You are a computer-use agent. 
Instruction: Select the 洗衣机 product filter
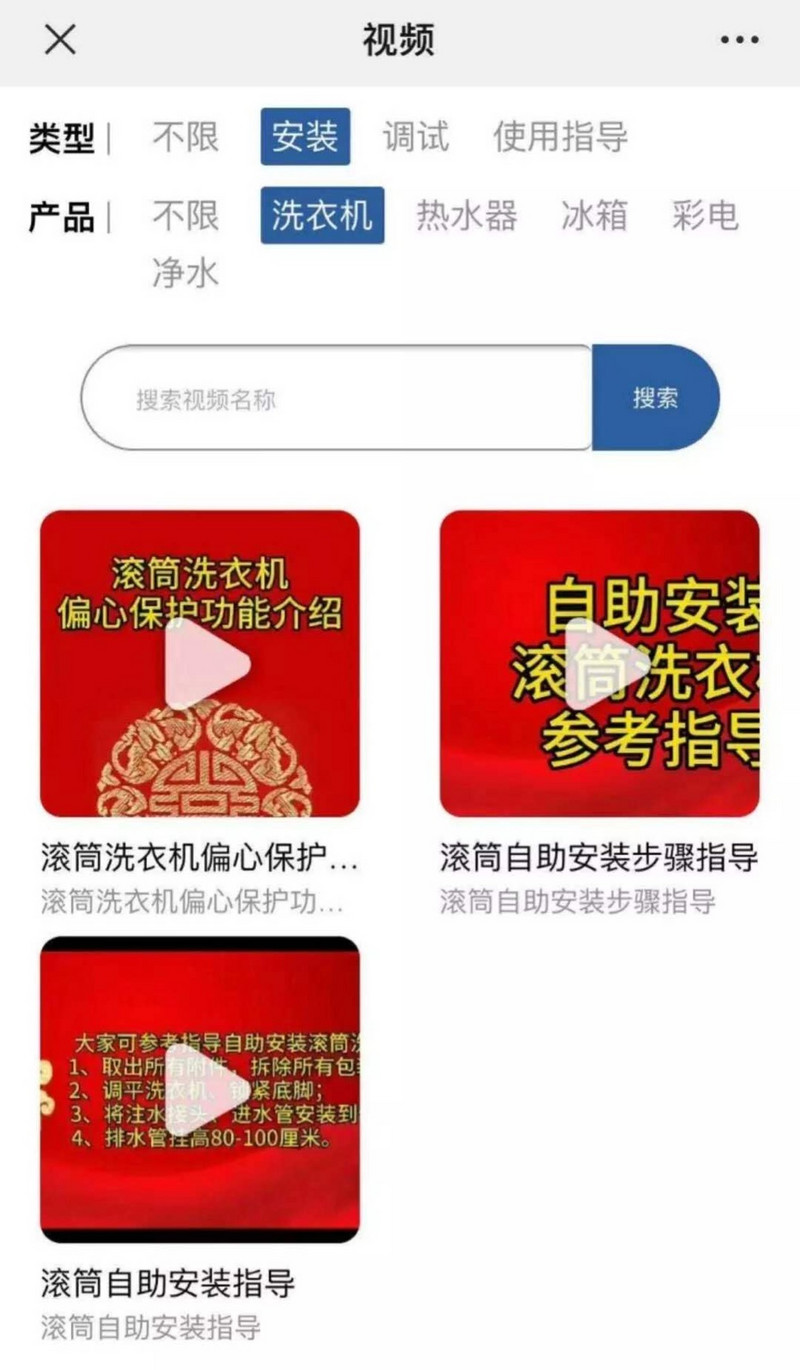coord(322,215)
